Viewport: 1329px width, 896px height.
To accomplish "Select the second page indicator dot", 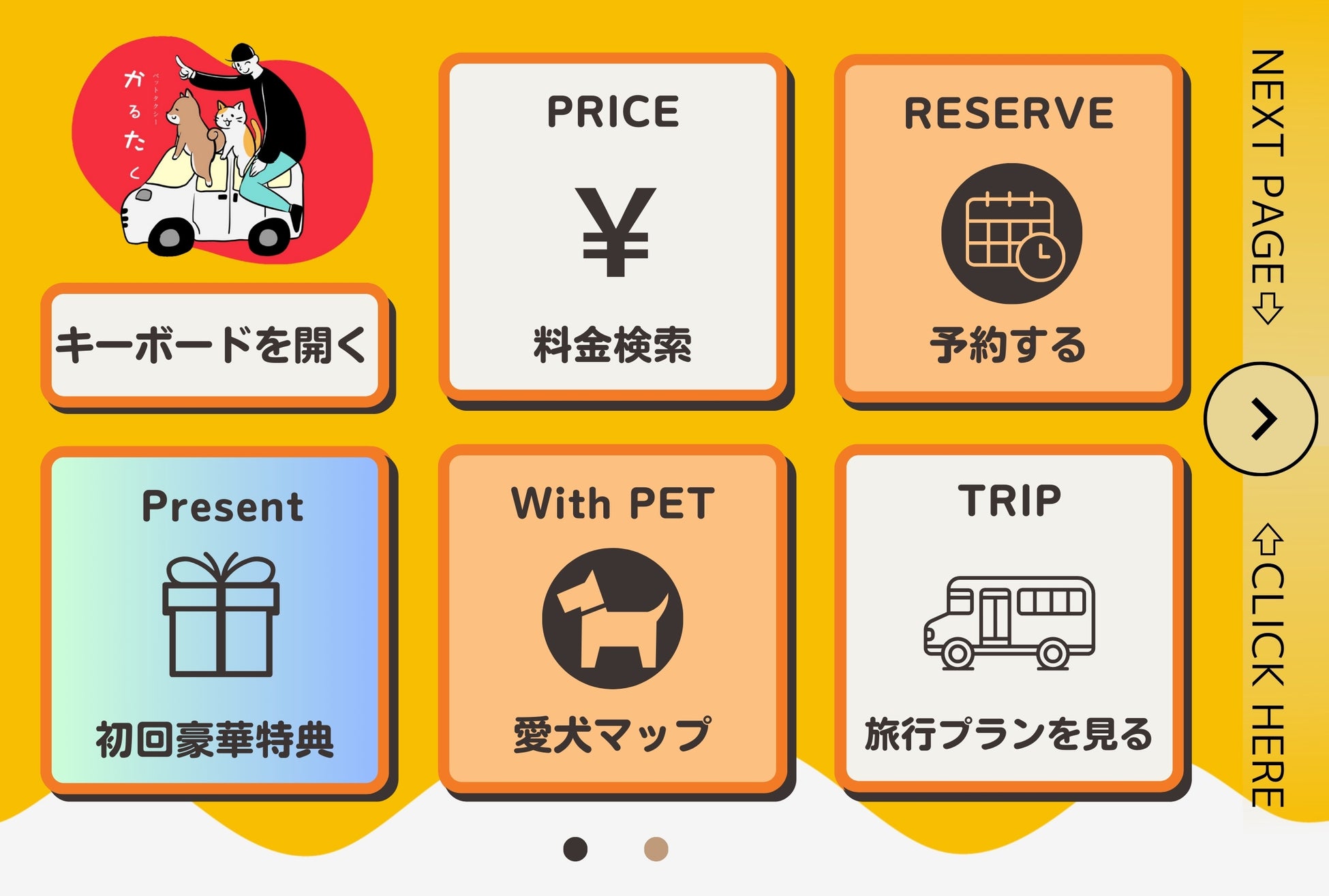I will click(x=656, y=849).
